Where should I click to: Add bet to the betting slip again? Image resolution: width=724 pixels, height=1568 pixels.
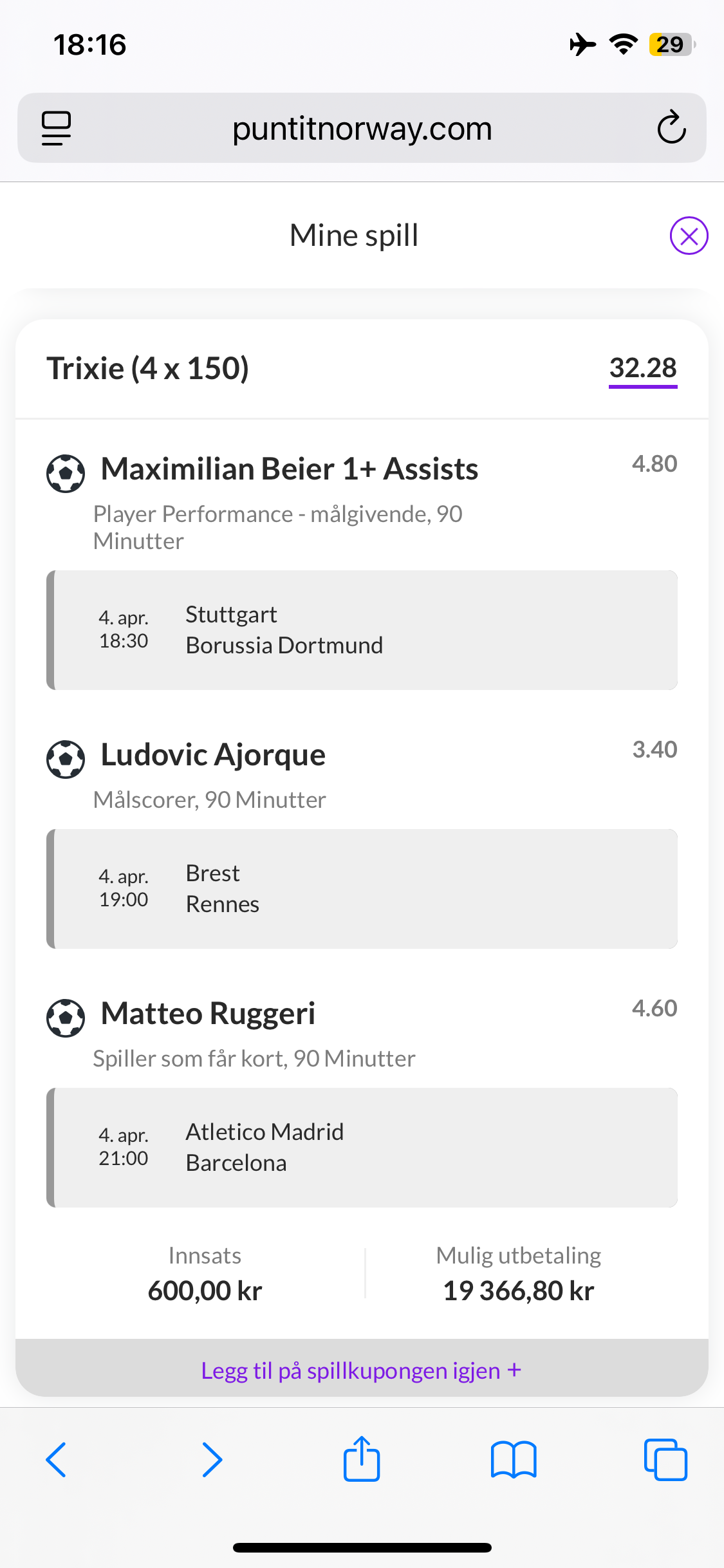361,1370
